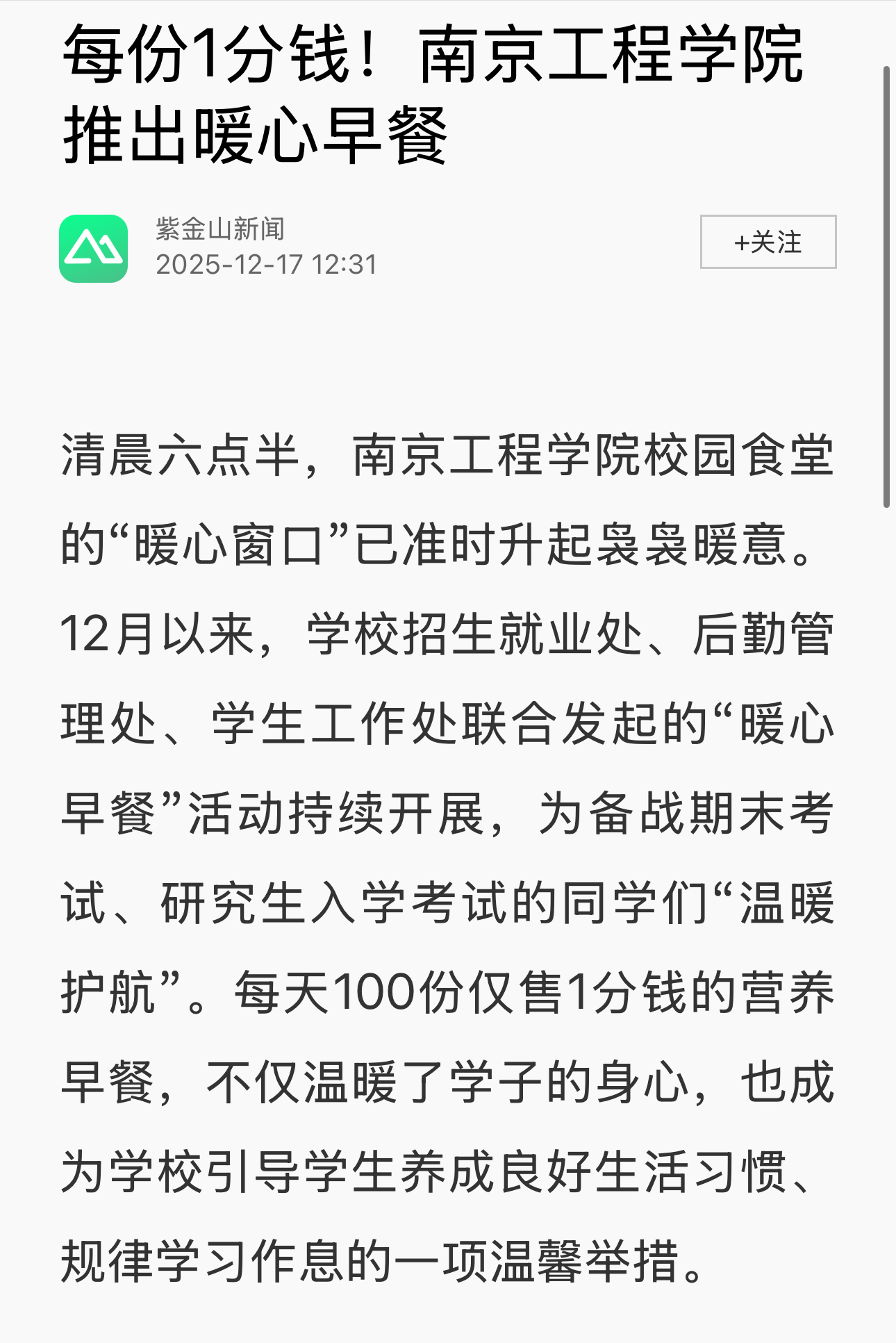
Task: Open the 紫金山新闻 source name
Action: tap(220, 229)
